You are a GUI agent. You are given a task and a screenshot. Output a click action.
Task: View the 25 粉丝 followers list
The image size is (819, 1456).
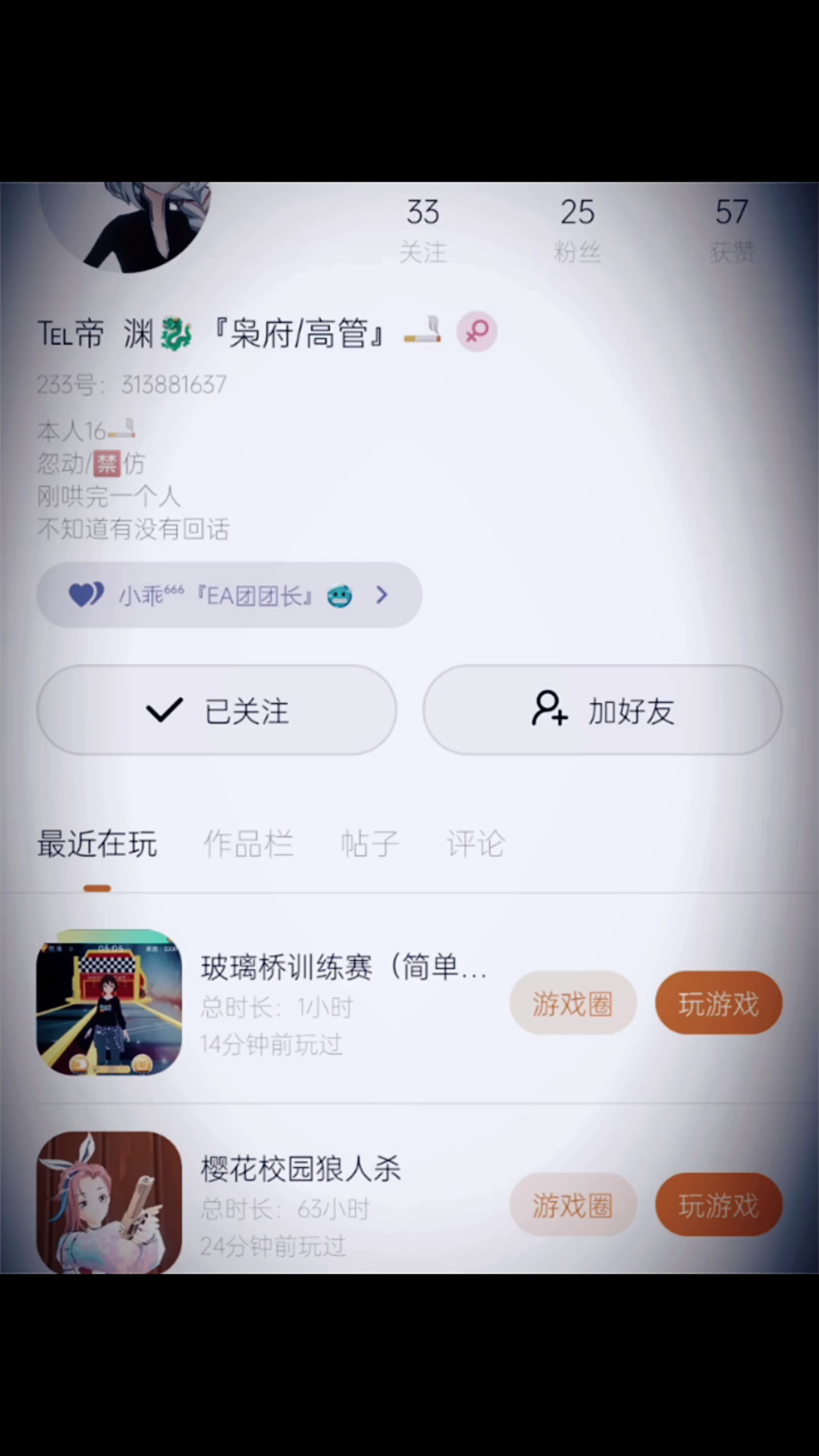pos(577,230)
